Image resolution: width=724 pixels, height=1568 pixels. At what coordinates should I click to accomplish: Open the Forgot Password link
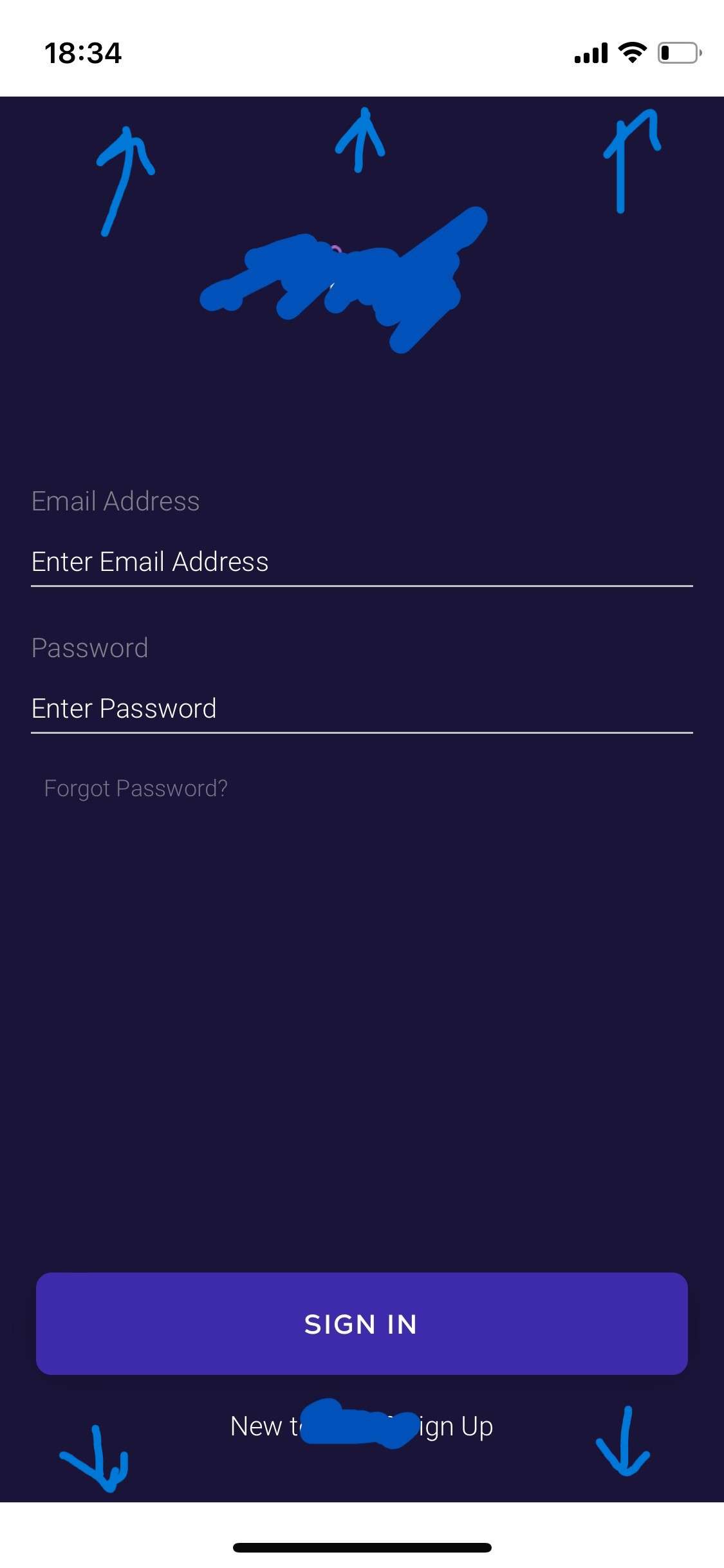point(136,789)
